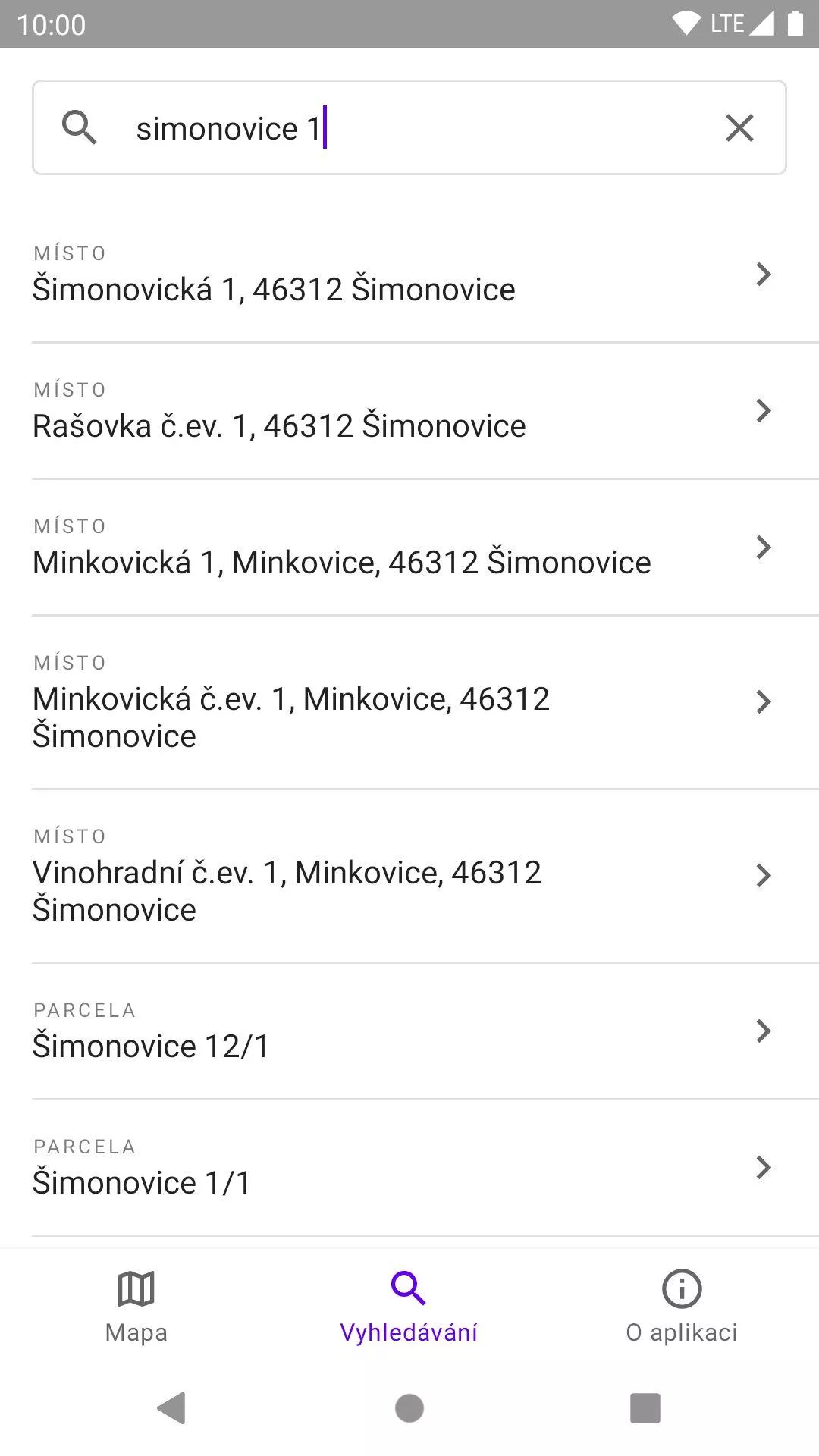The height and width of the screenshot is (1456, 819).
Task: Open result Rašovka č.ev. 1, 46312 Šimonovice
Action: [x=409, y=410]
